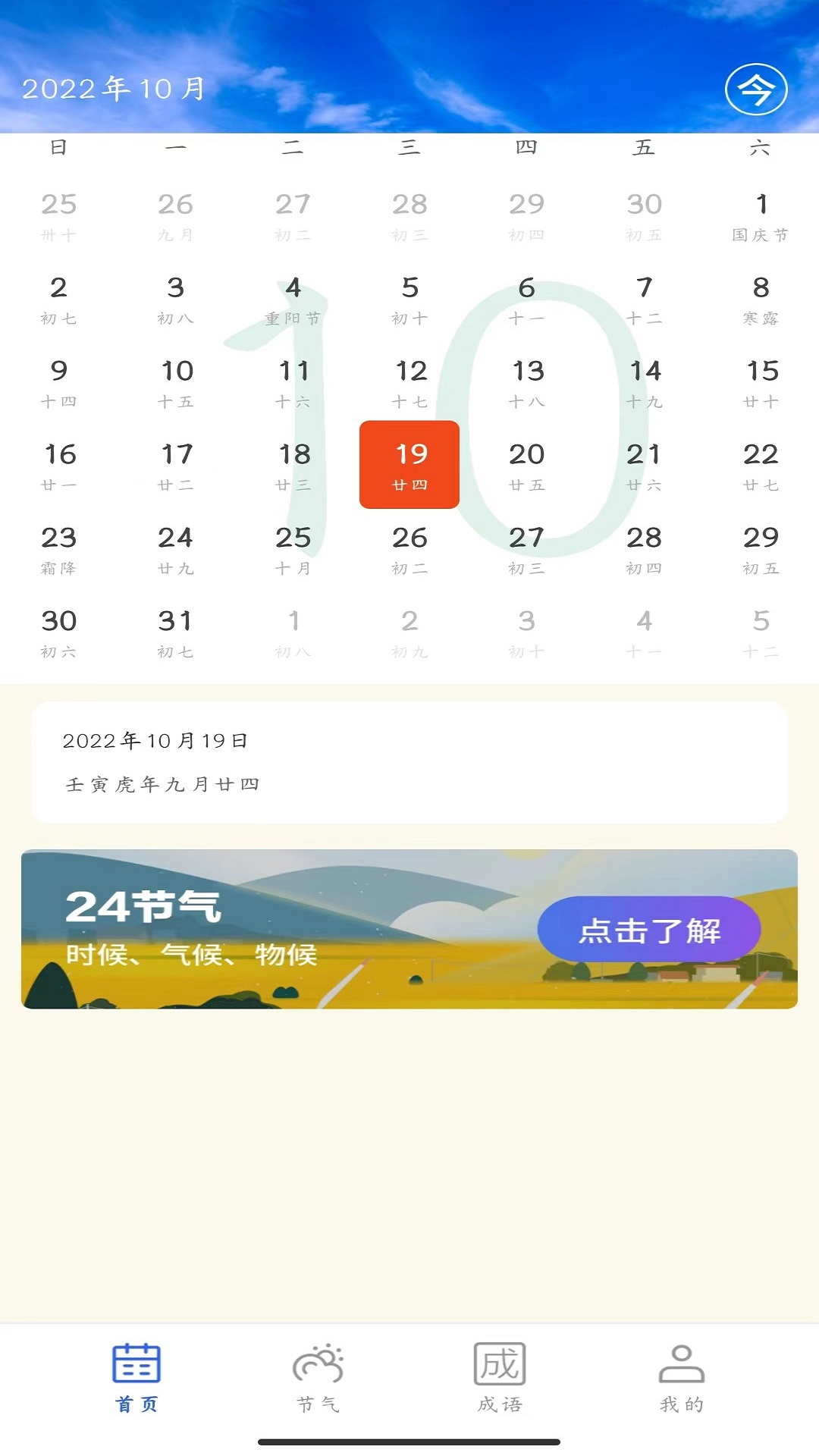Choose October 8 寒露 date
Viewport: 819px width, 1456px height.
[x=761, y=300]
